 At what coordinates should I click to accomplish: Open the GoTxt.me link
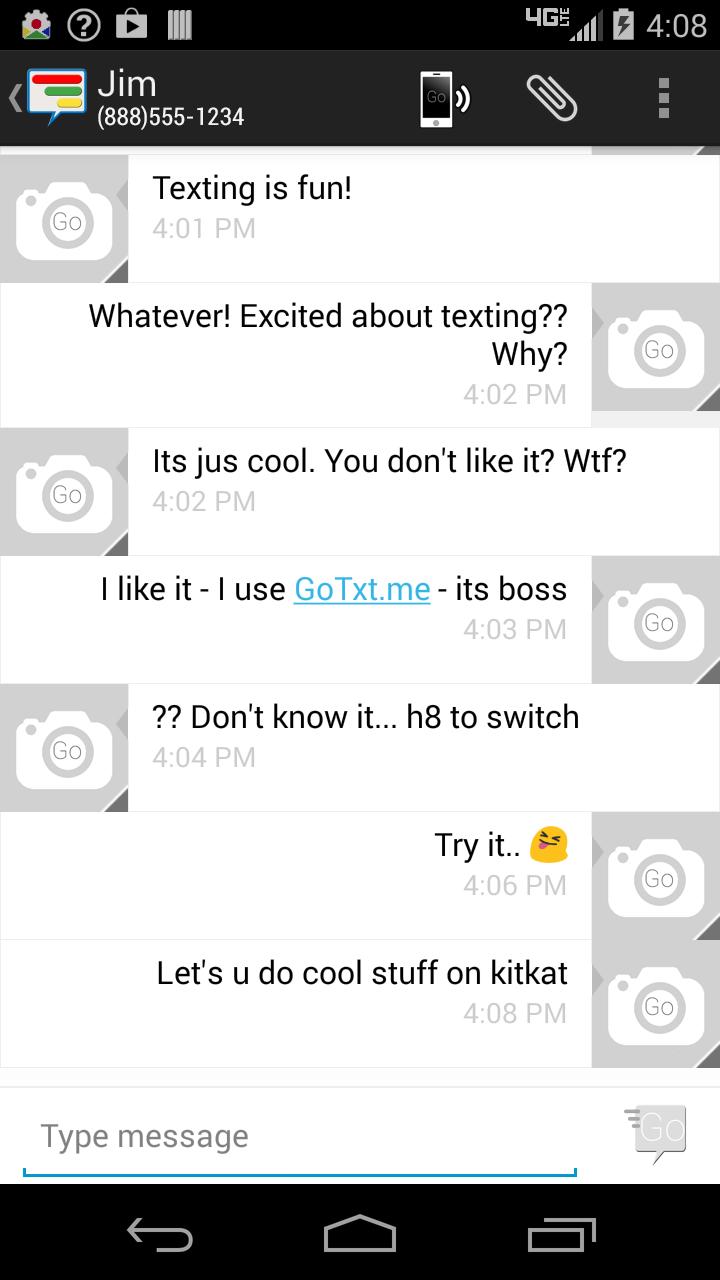pyautogui.click(x=362, y=589)
